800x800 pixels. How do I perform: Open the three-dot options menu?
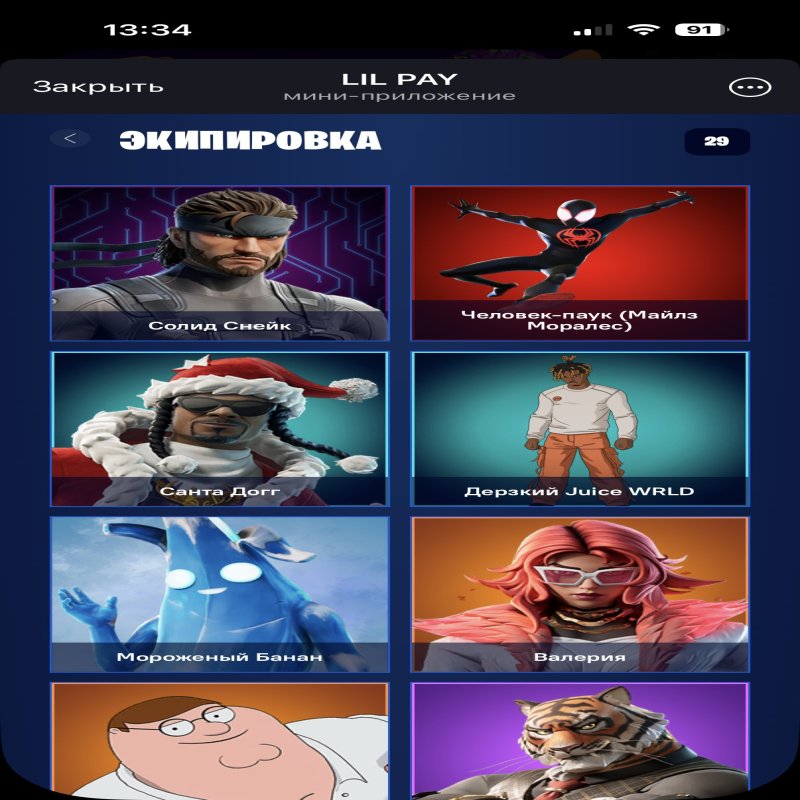(749, 87)
